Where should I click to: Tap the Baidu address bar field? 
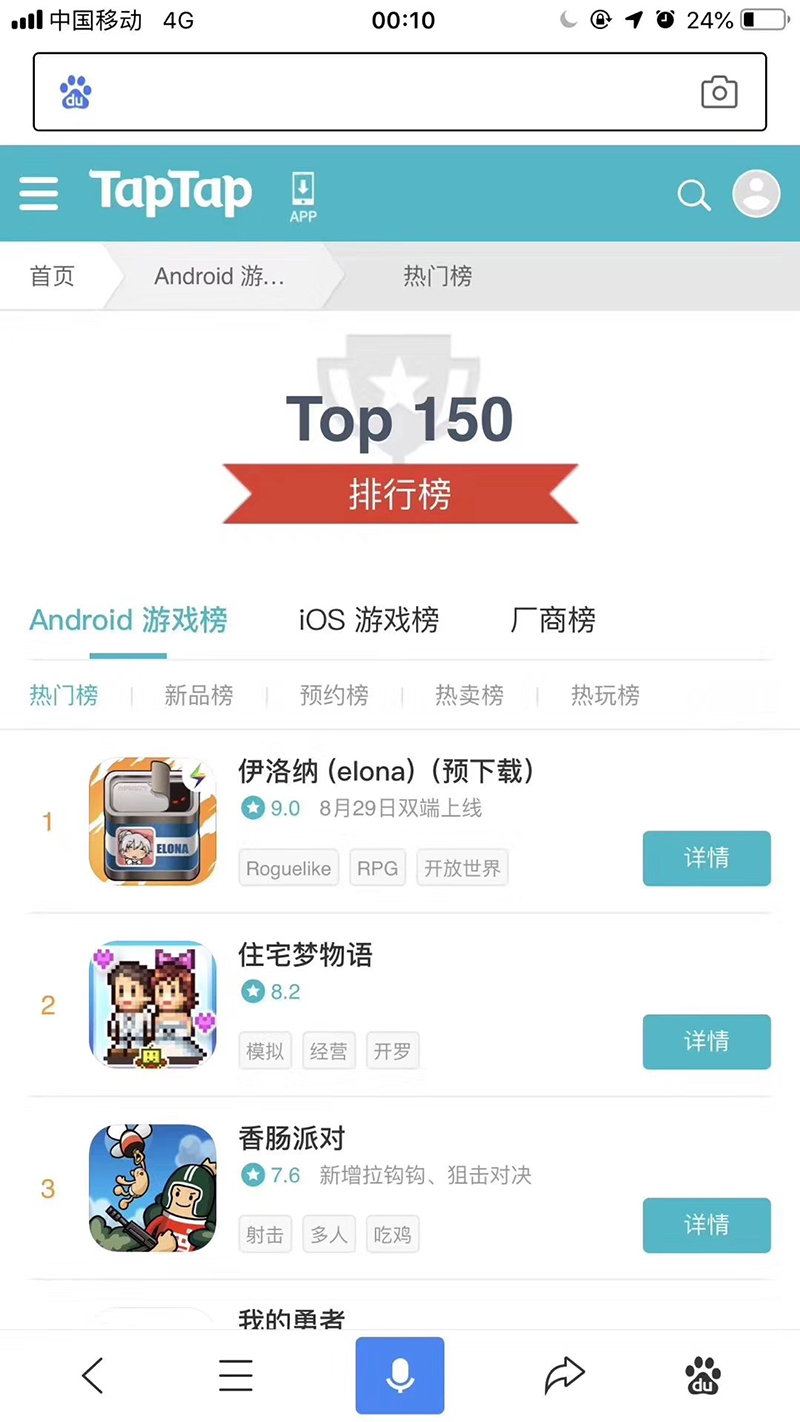pos(380,93)
